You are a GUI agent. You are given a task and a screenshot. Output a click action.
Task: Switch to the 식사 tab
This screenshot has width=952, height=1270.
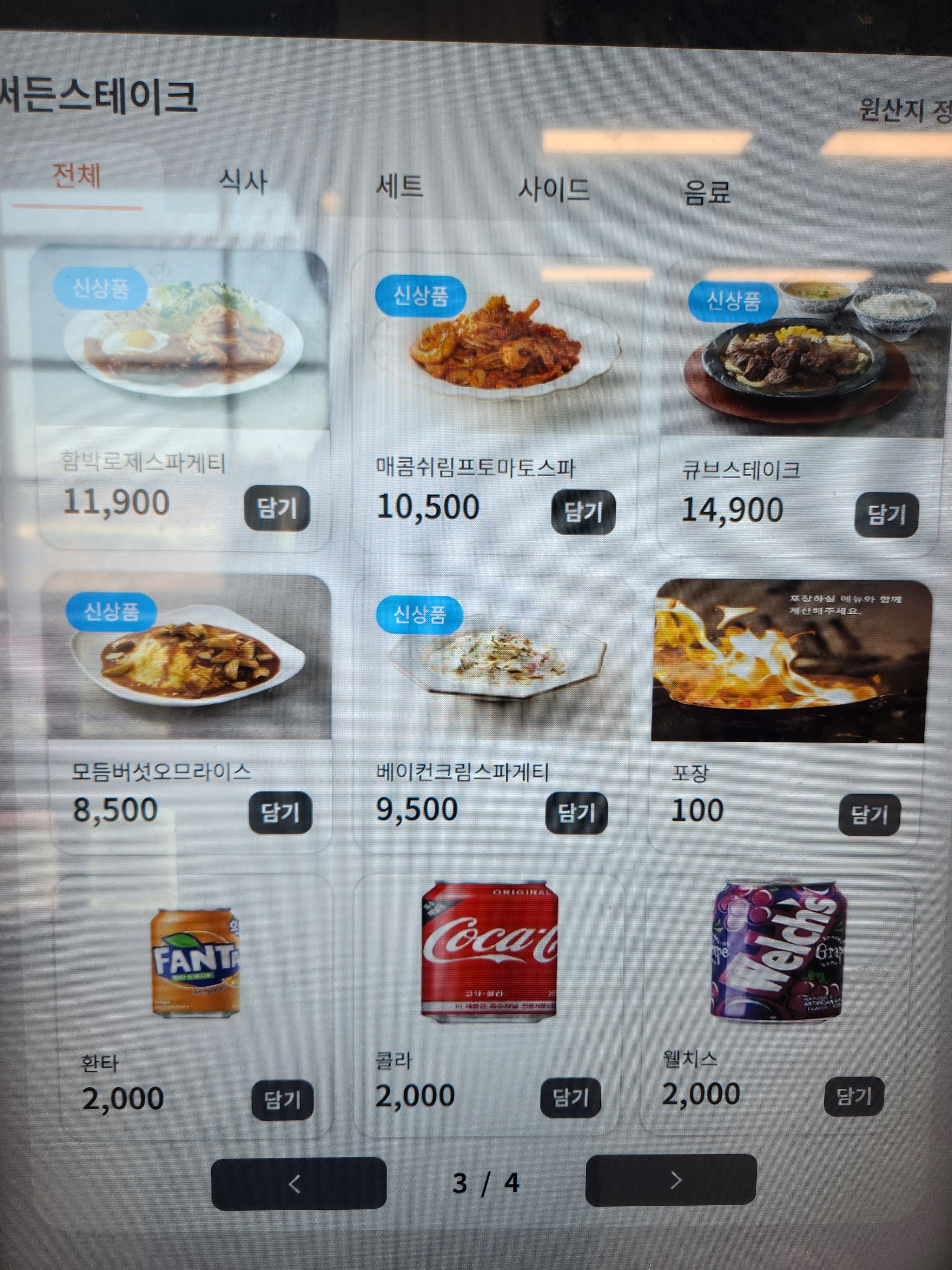tap(243, 182)
